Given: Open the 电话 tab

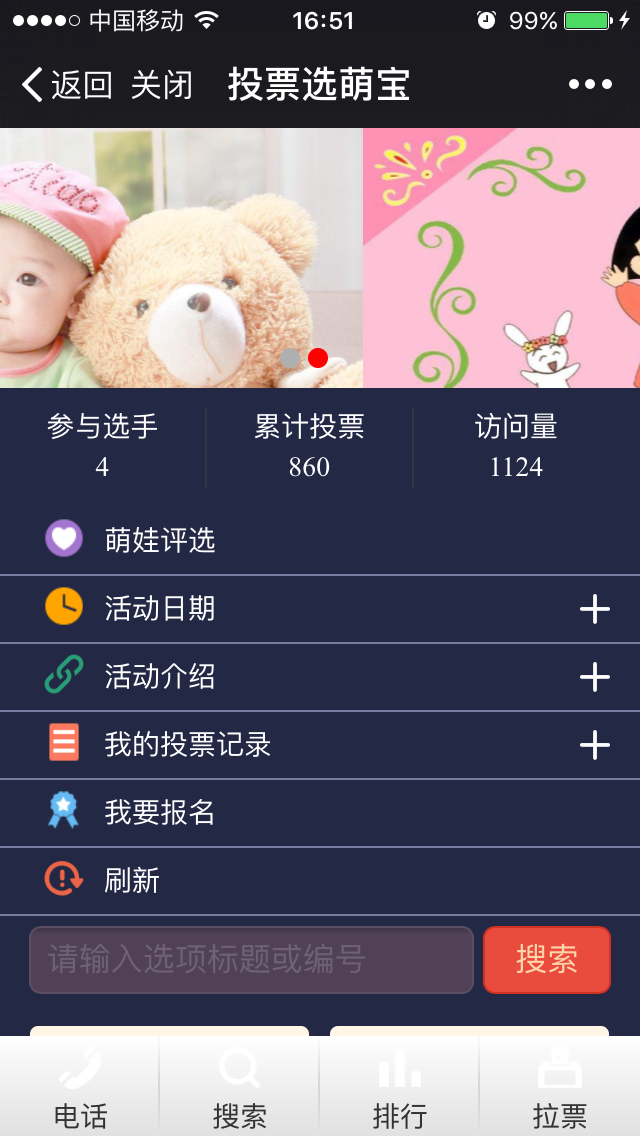Looking at the screenshot, I should pos(80,1088).
